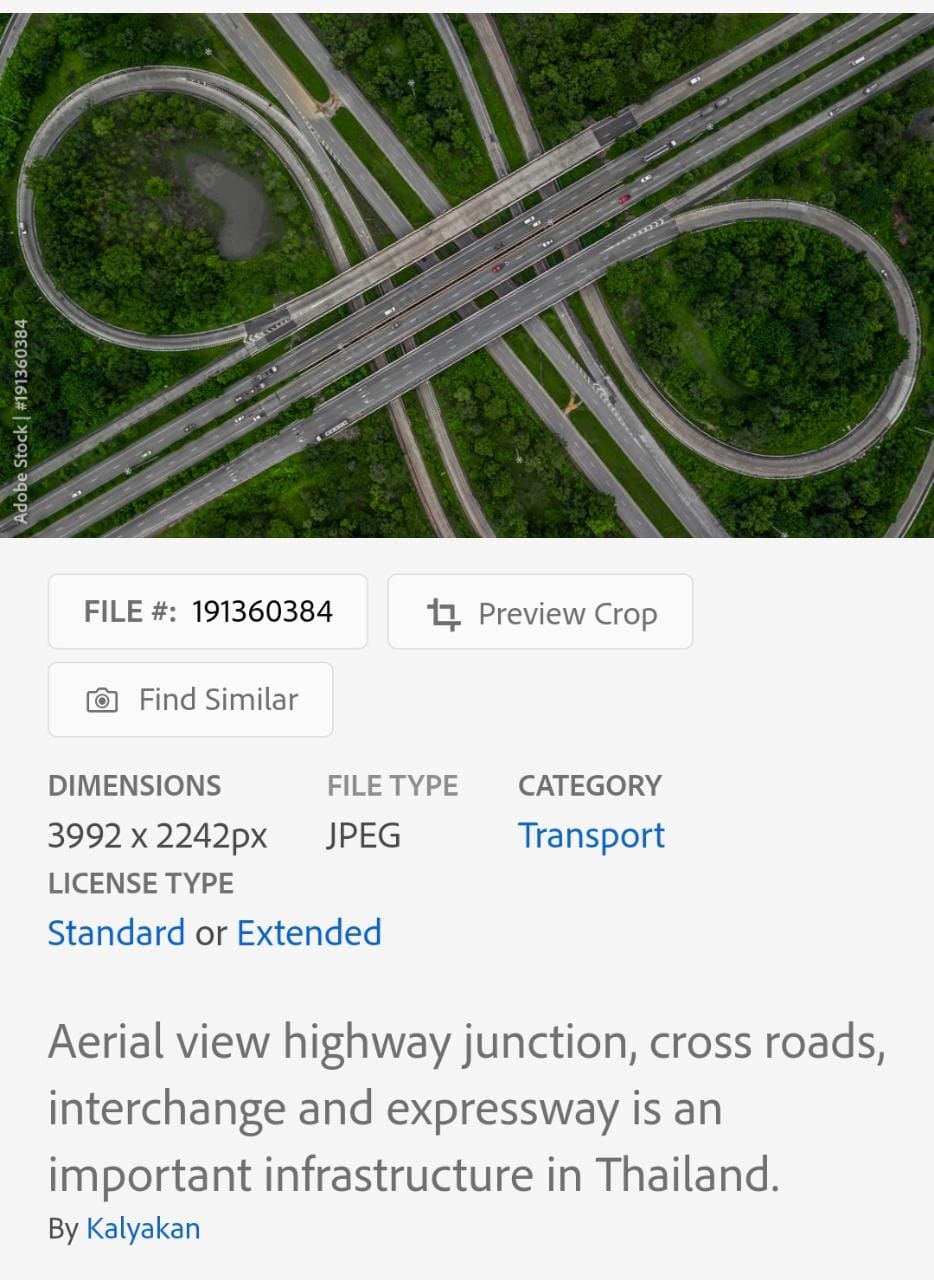Open the Transport category link
This screenshot has width=934, height=1280.
coord(591,835)
